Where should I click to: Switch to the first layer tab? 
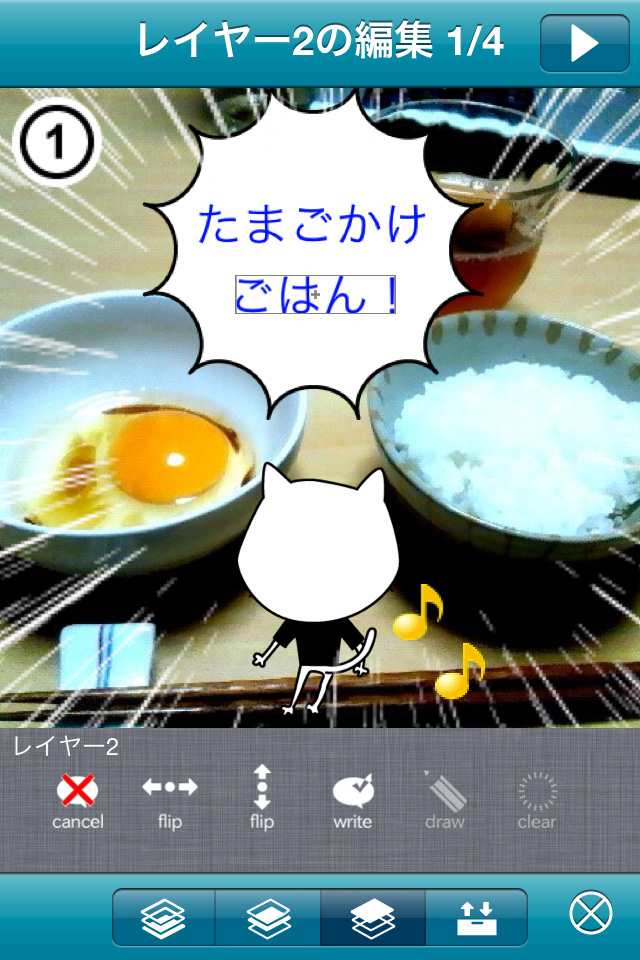click(164, 917)
